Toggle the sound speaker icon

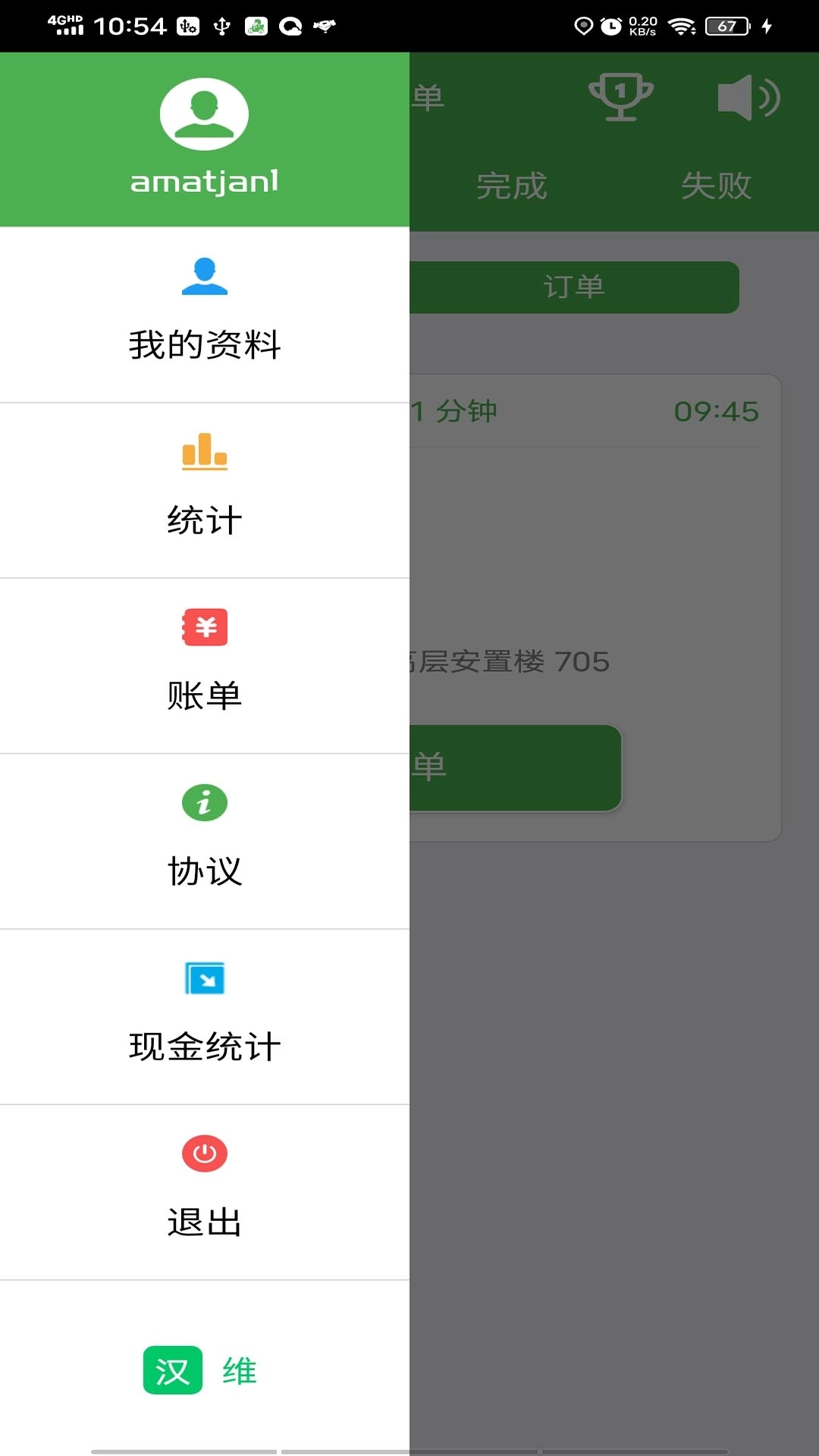pyautogui.click(x=748, y=97)
